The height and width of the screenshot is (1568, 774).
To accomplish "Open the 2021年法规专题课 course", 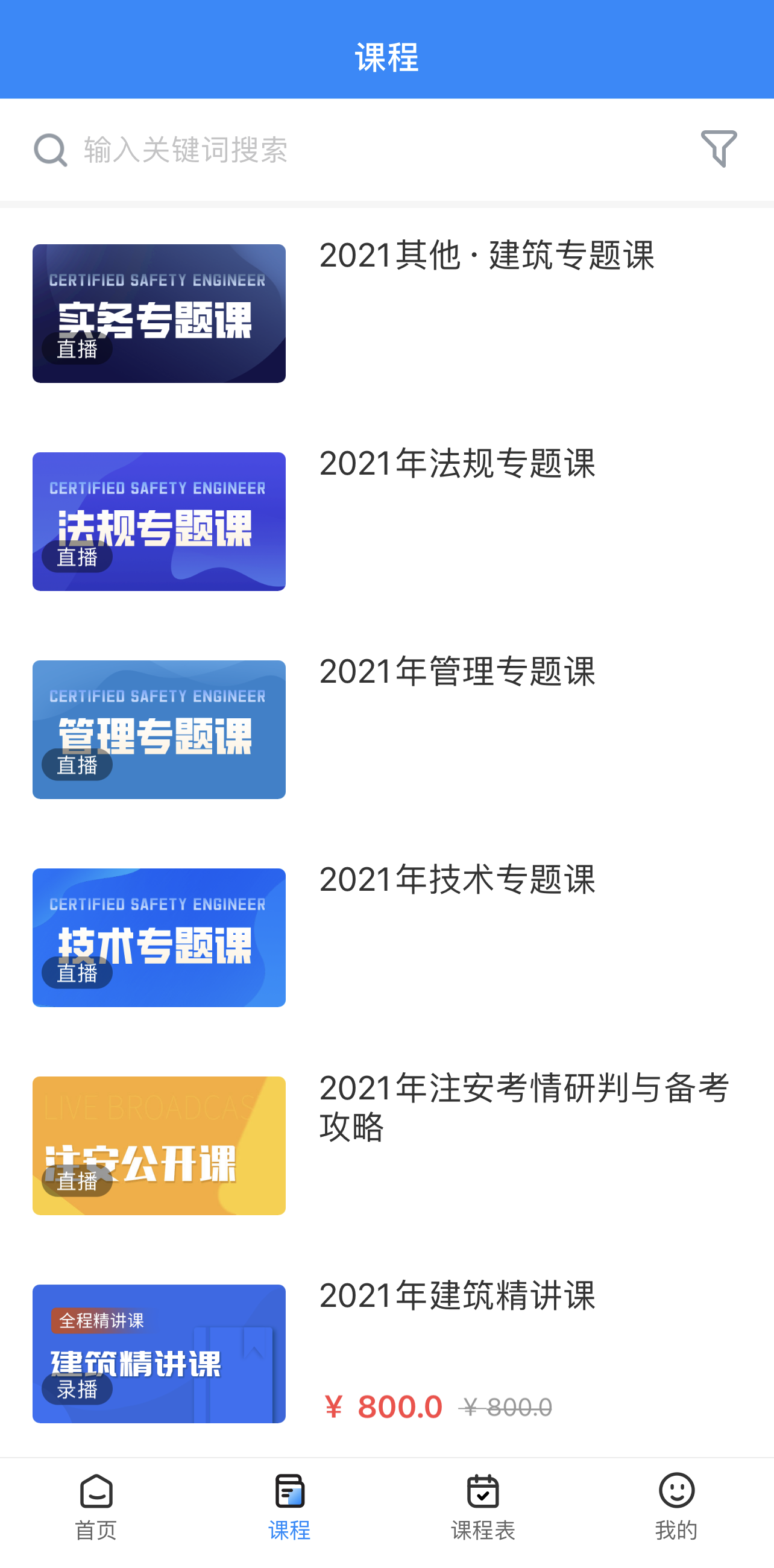I will click(x=458, y=464).
